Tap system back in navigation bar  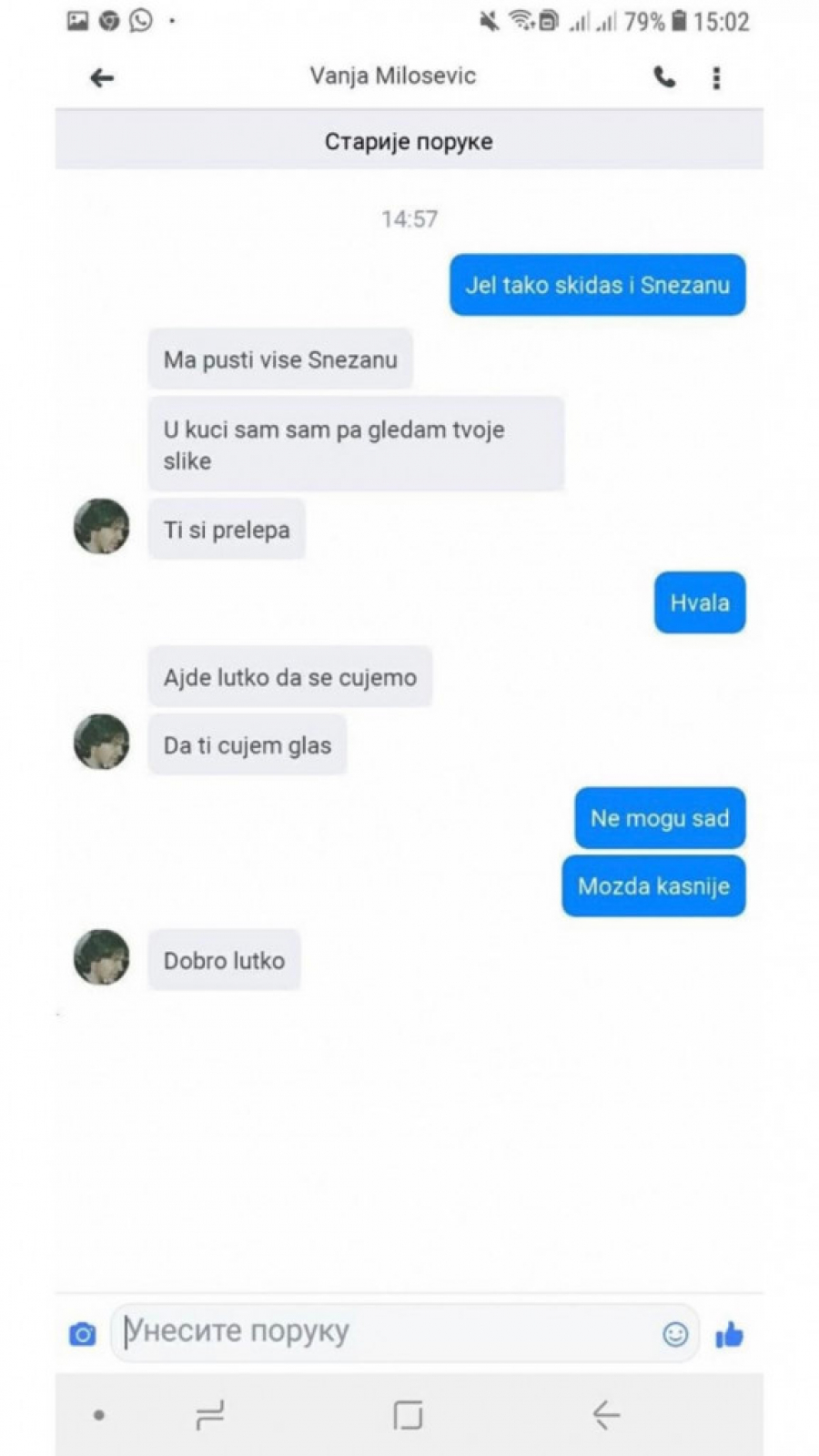[606, 1415]
